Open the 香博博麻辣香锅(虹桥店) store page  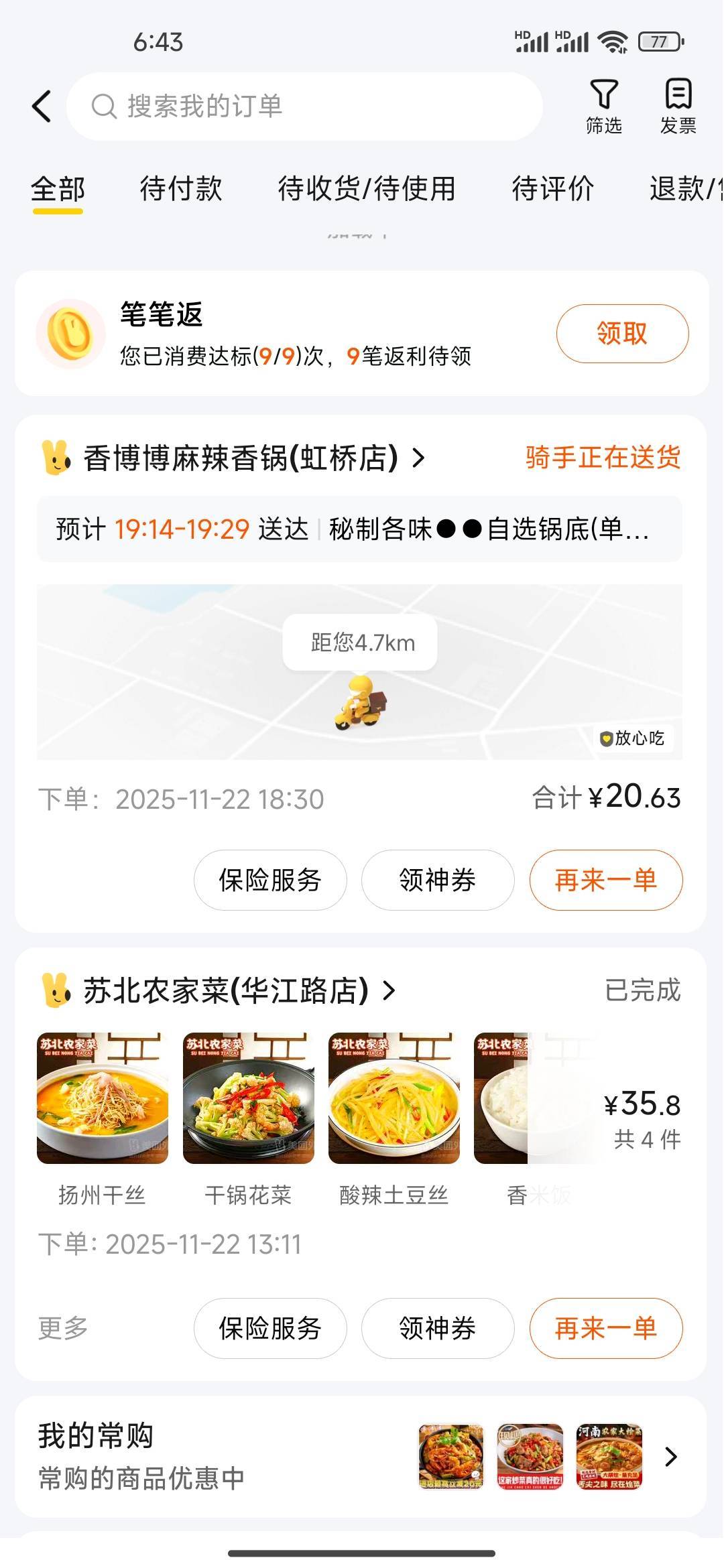pyautogui.click(x=241, y=458)
